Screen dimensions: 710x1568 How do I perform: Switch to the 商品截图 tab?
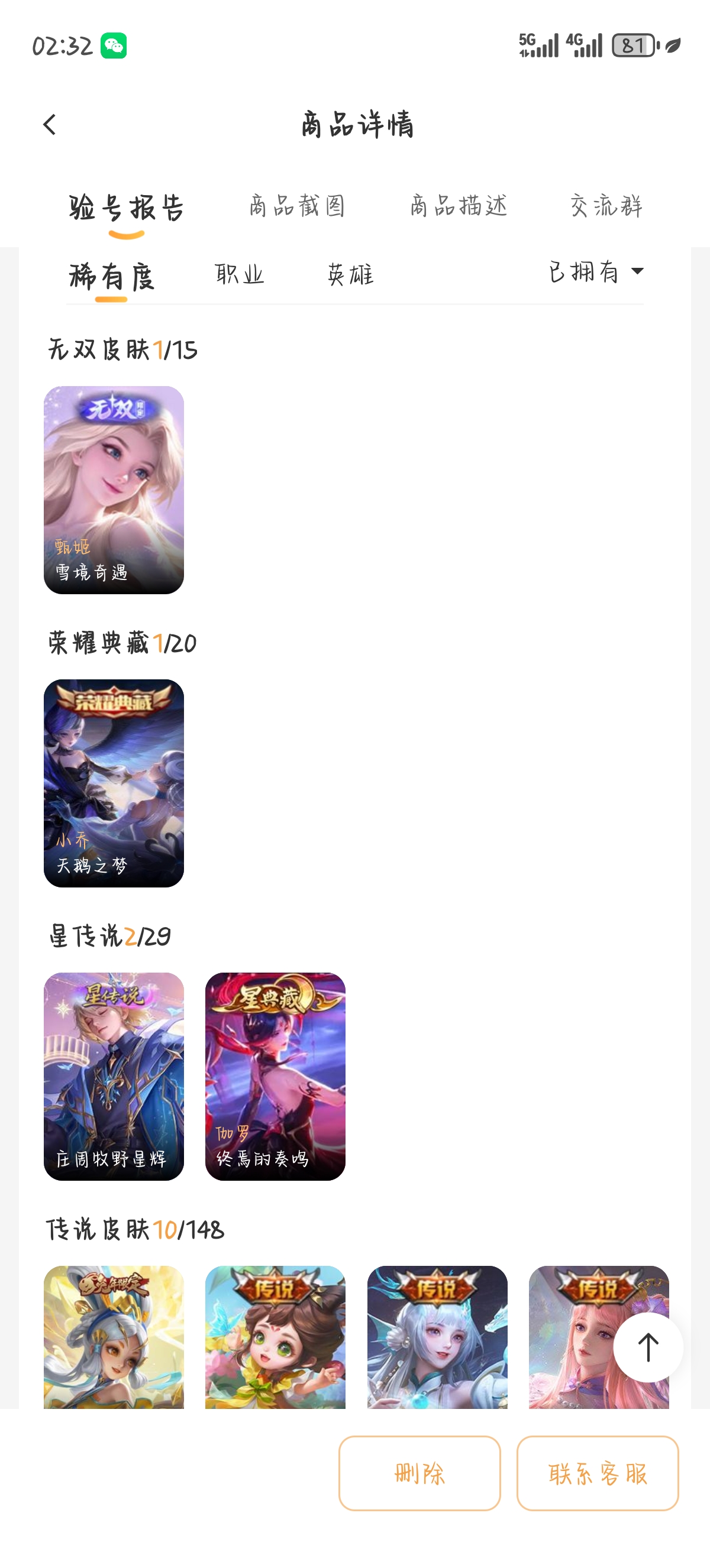tap(298, 206)
